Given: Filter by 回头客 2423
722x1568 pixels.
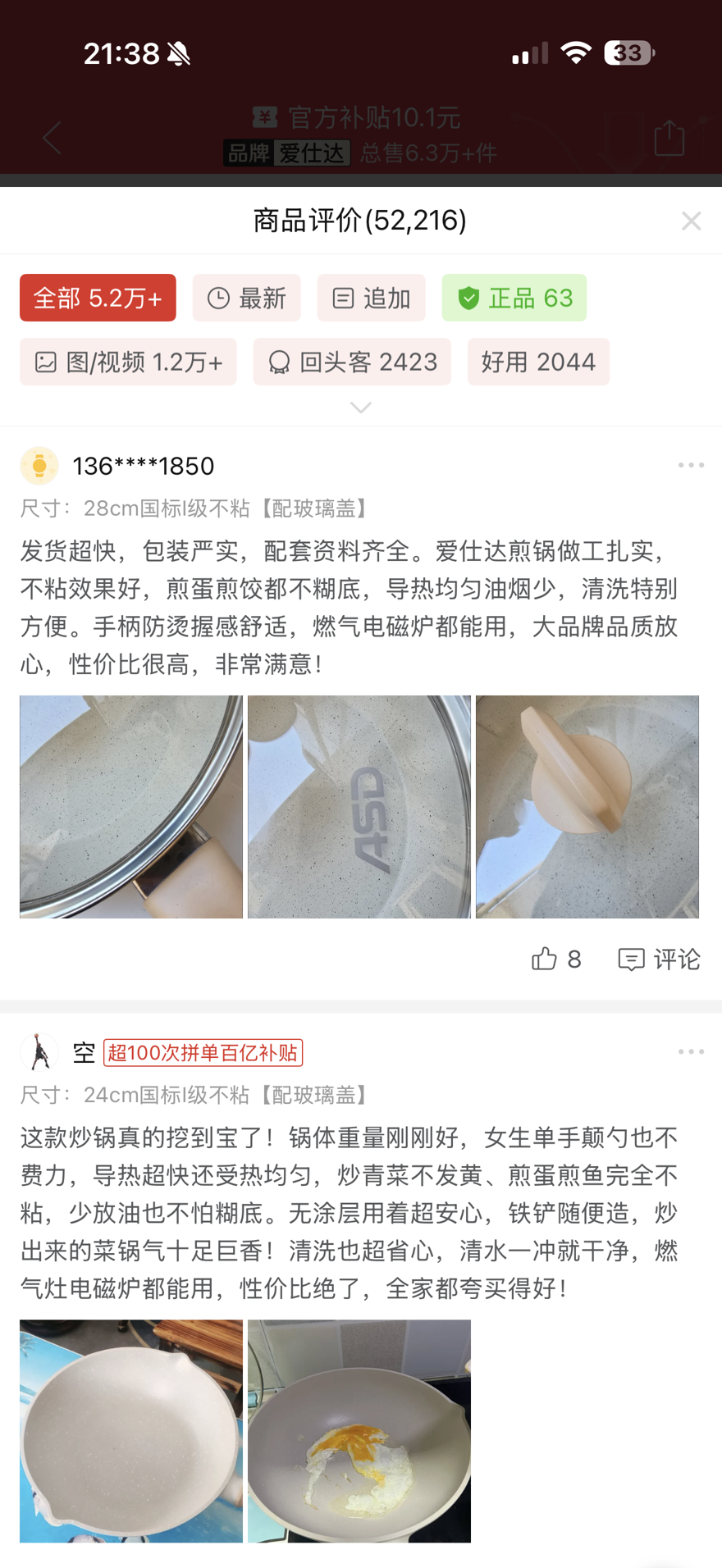Looking at the screenshot, I should point(352,362).
